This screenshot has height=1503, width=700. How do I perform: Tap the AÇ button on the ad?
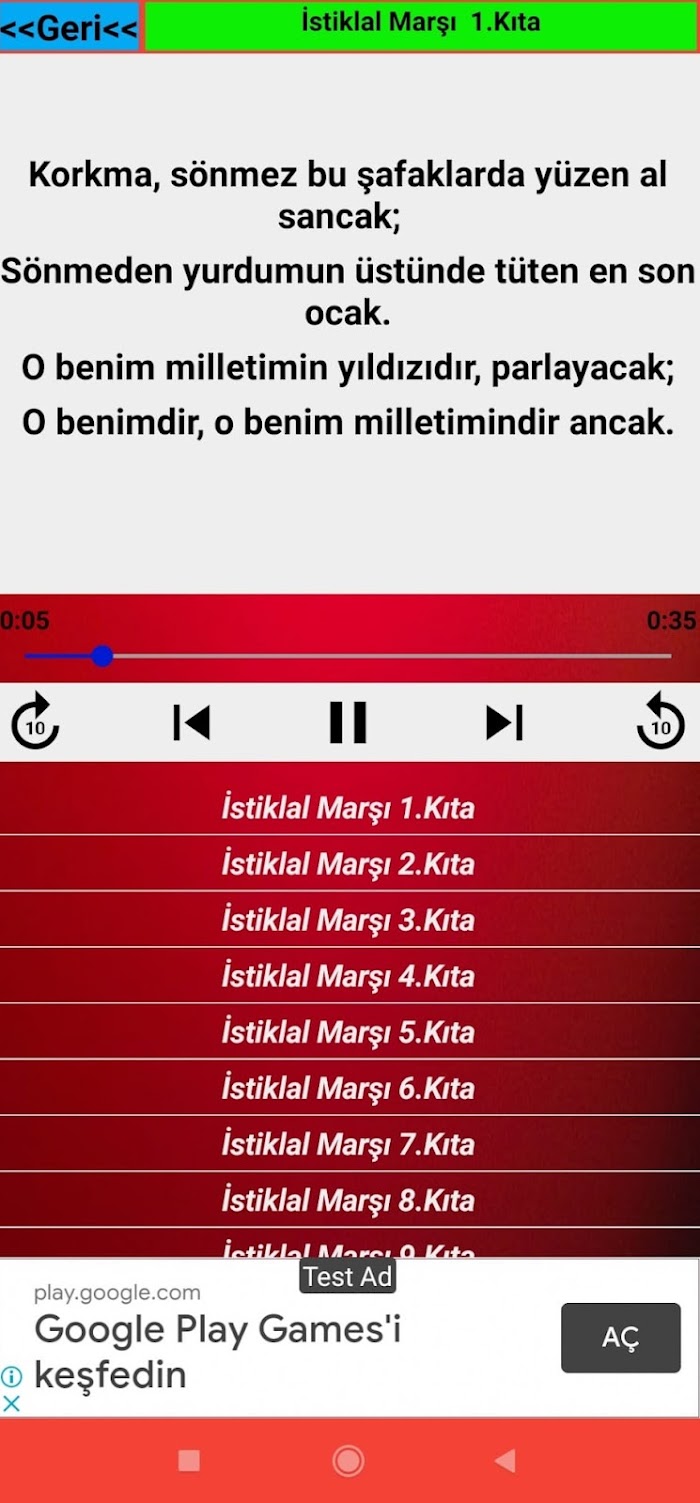620,1338
